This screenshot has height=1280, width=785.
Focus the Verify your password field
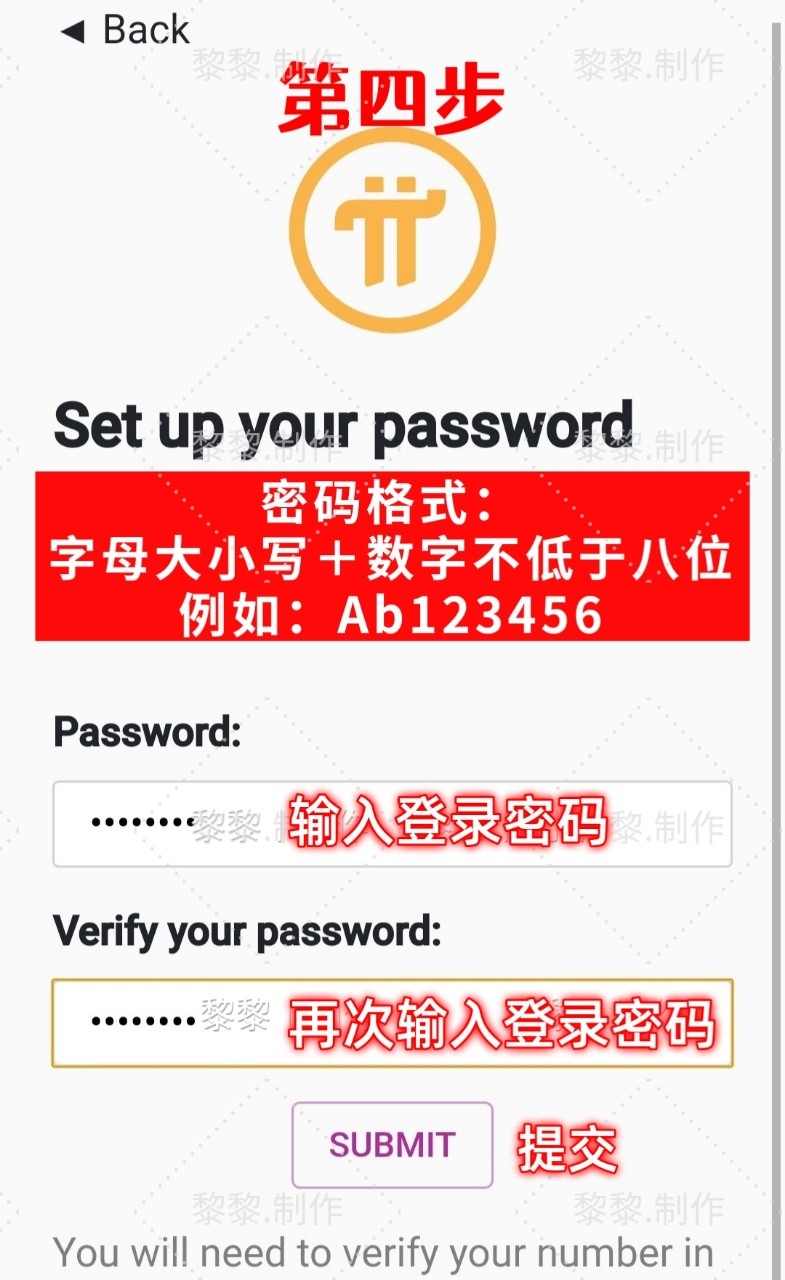pyautogui.click(x=392, y=1023)
